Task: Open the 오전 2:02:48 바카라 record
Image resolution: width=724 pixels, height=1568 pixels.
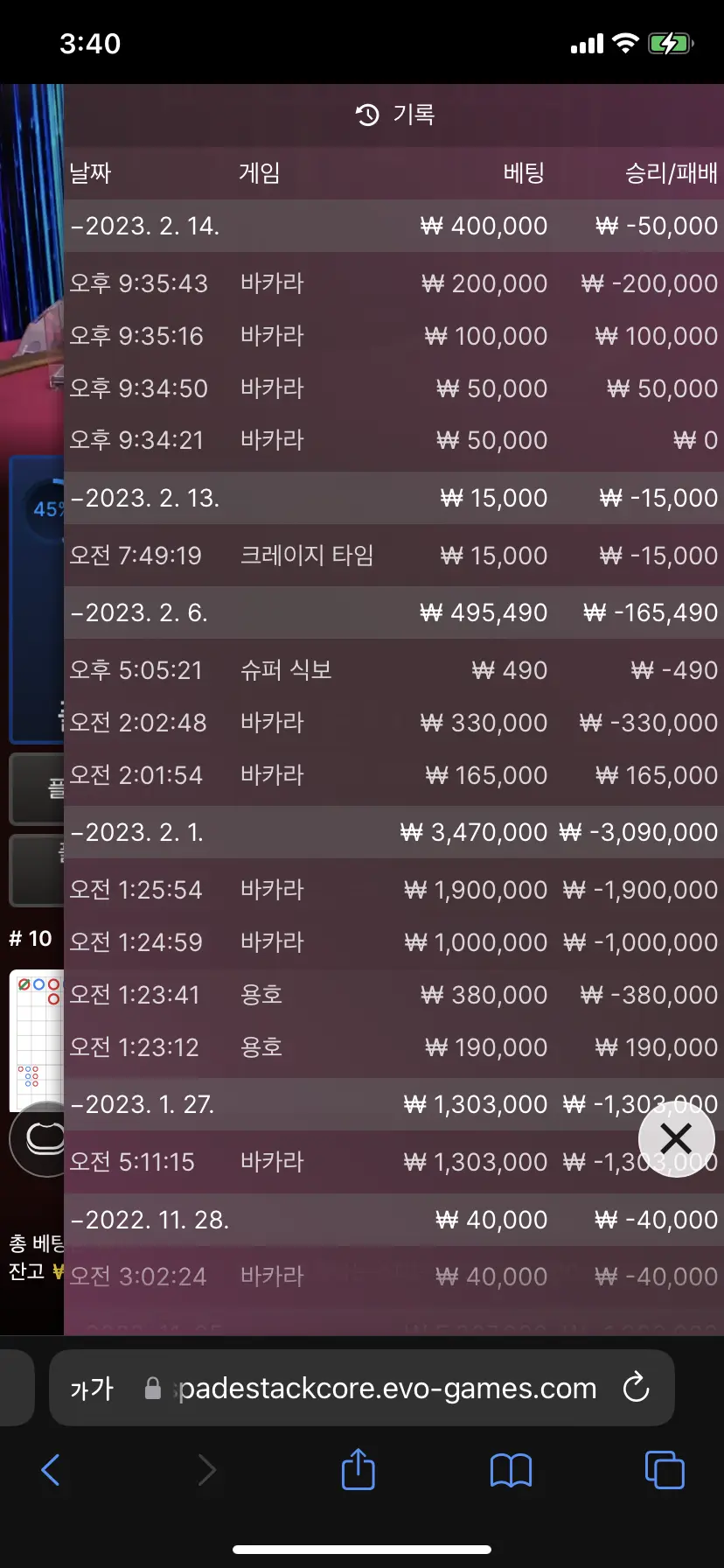Action: [393, 723]
